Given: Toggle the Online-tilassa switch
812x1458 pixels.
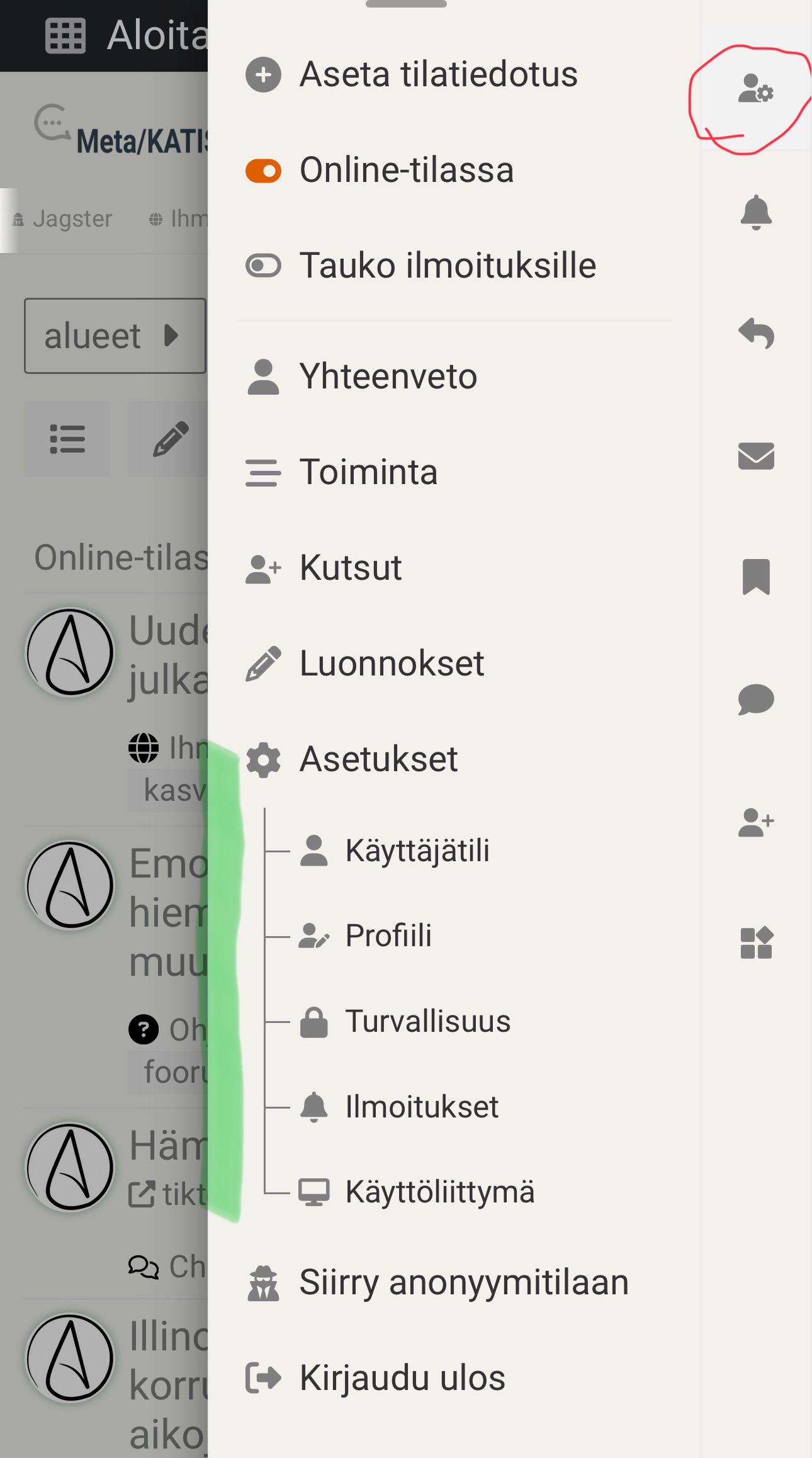Looking at the screenshot, I should point(264,171).
